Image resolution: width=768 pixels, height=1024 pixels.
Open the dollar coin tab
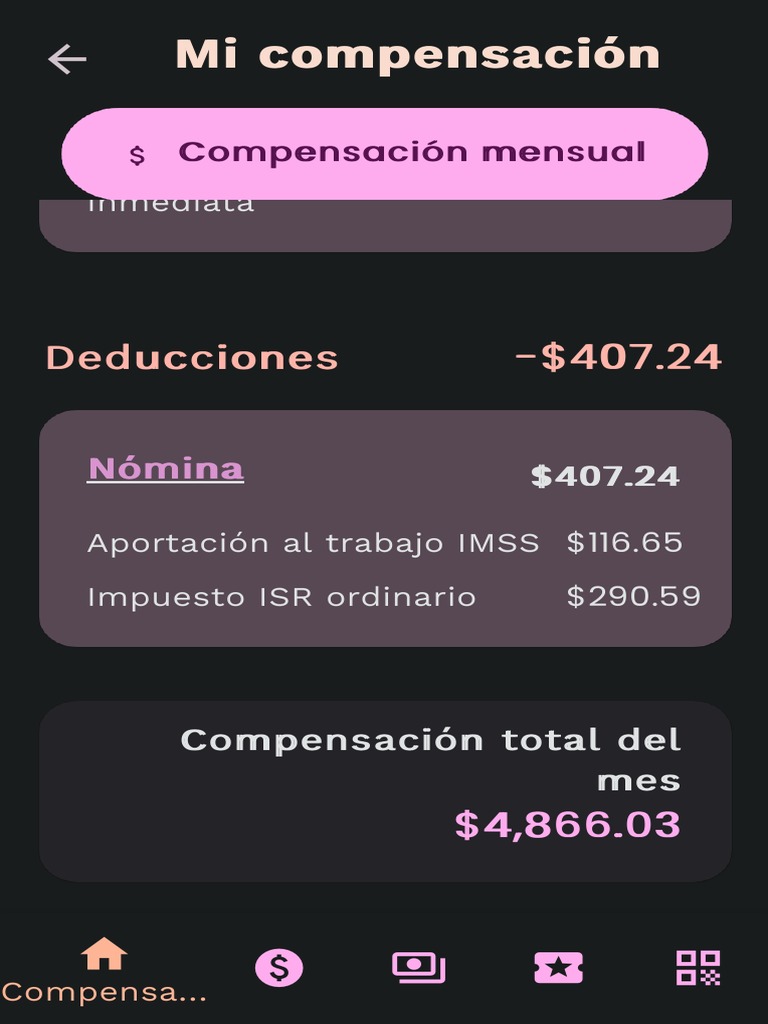tap(279, 968)
